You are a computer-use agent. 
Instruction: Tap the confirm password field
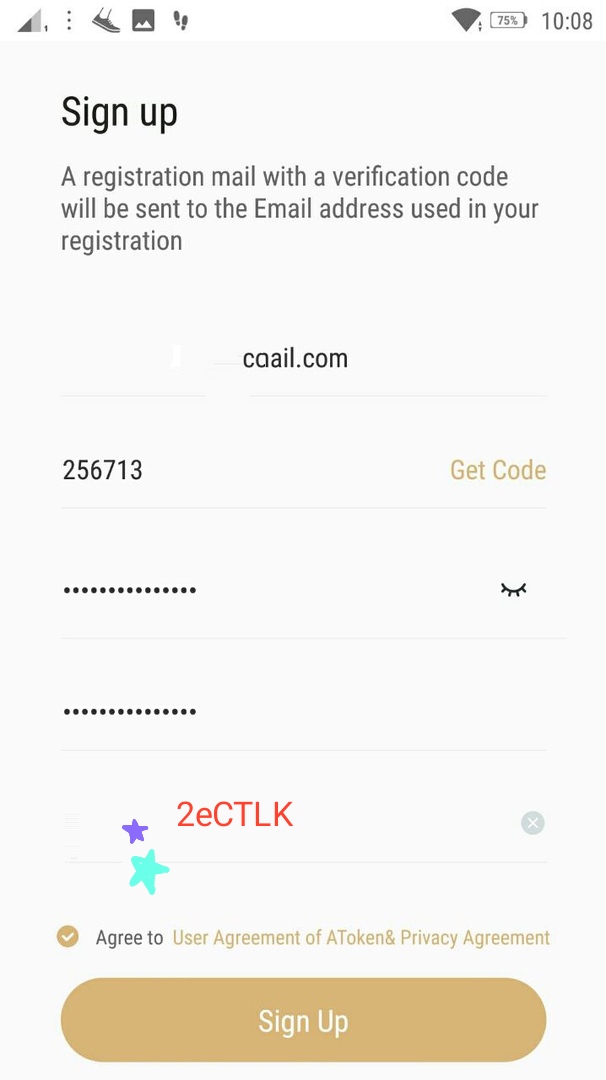300,712
